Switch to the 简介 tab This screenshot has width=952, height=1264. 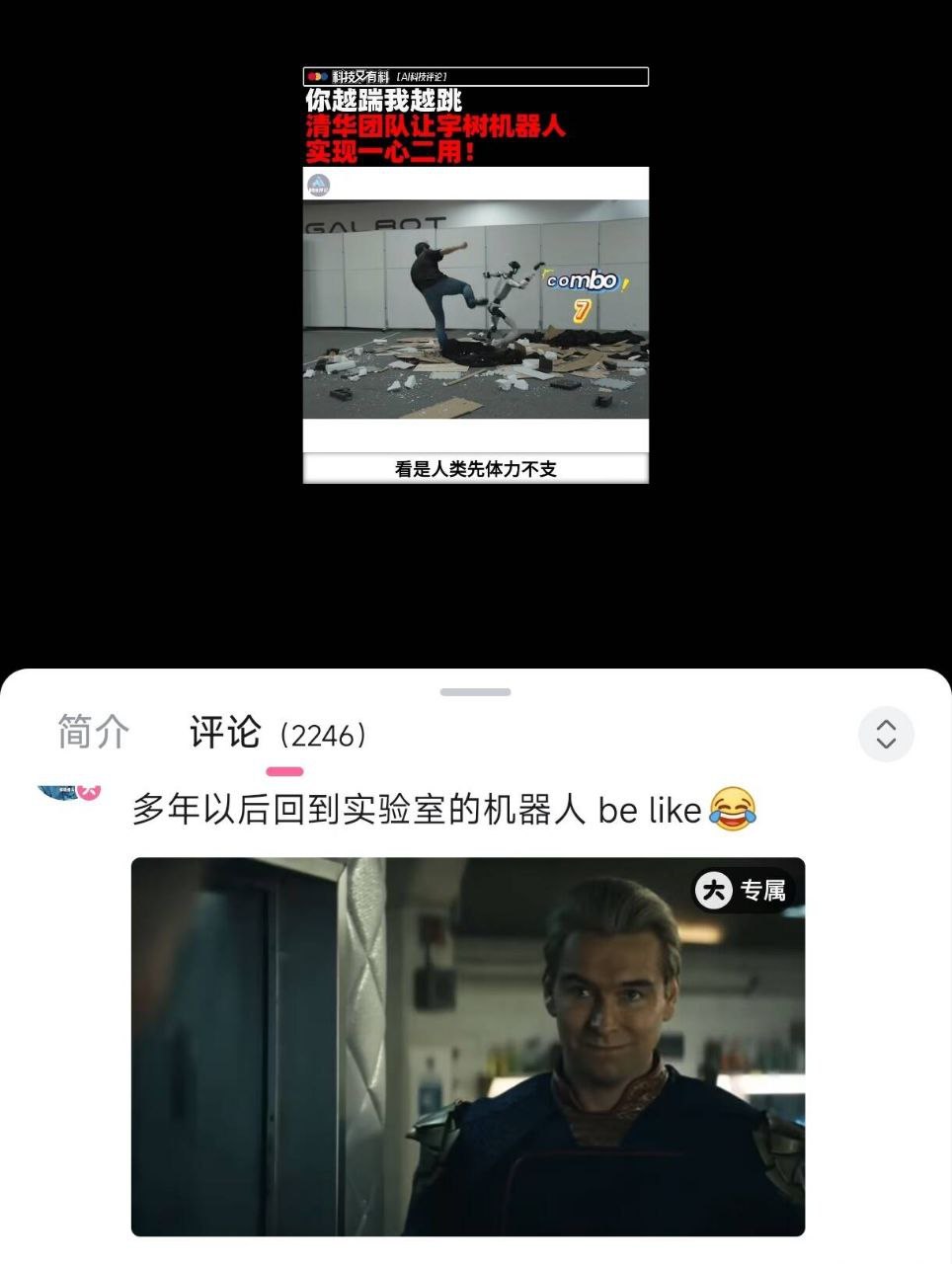coord(93,731)
